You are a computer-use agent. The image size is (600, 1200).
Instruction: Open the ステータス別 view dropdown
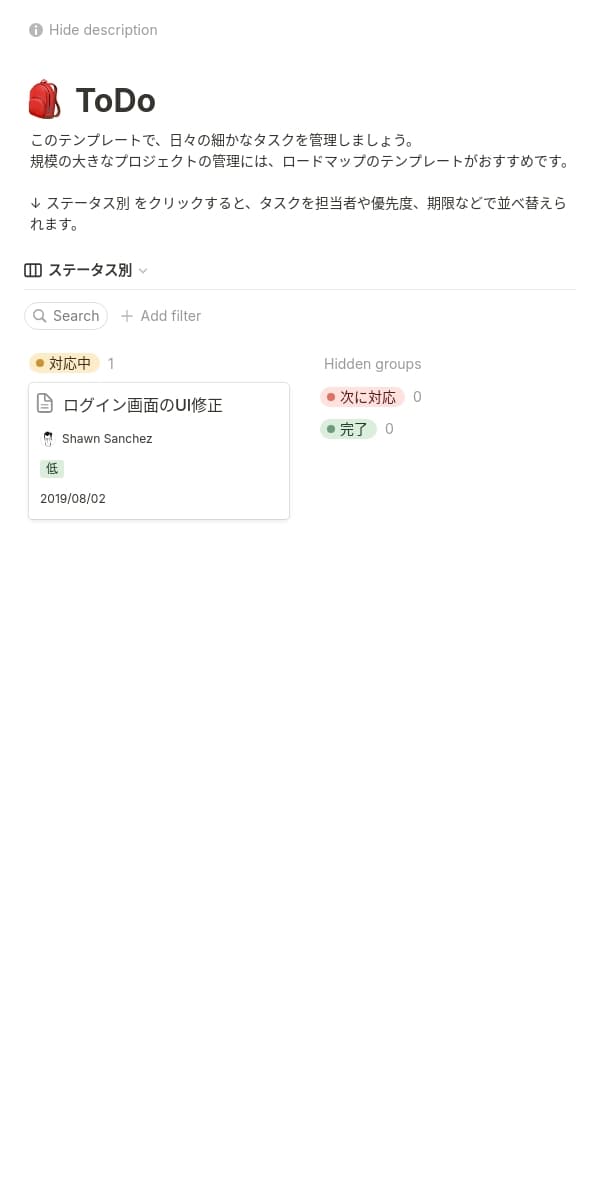click(x=87, y=270)
